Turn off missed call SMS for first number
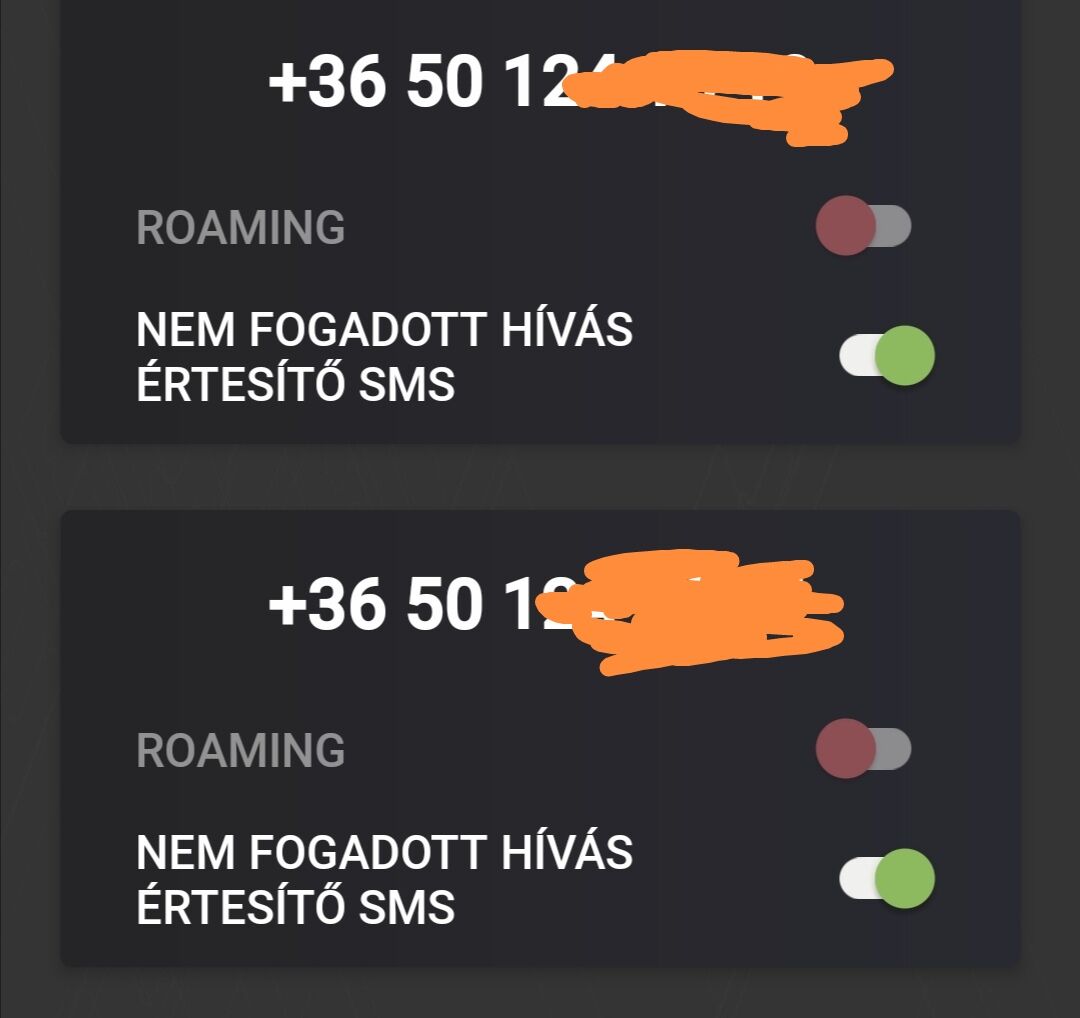This screenshot has height=1018, width=1080. coord(887,356)
